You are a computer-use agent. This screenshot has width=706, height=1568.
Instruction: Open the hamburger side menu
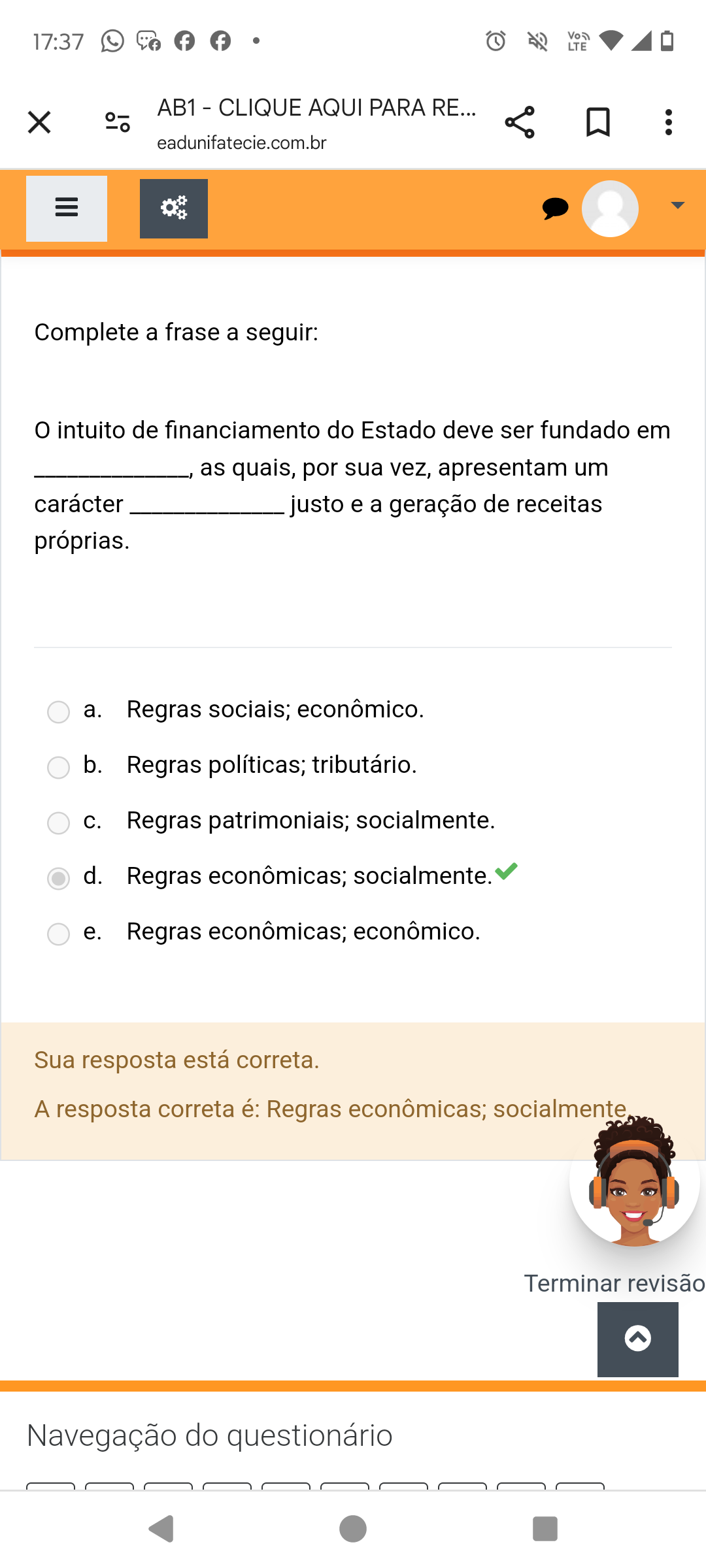pyautogui.click(x=67, y=208)
